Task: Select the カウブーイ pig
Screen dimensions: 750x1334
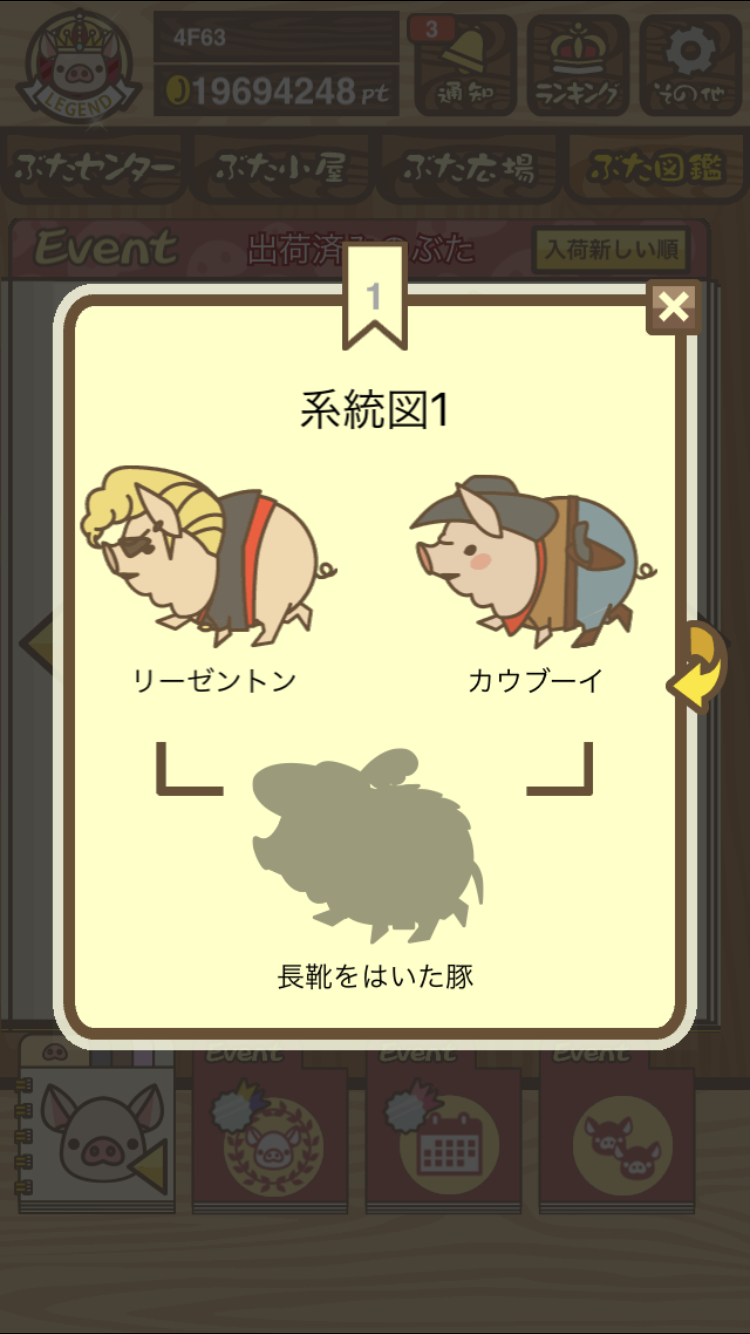Action: click(535, 559)
